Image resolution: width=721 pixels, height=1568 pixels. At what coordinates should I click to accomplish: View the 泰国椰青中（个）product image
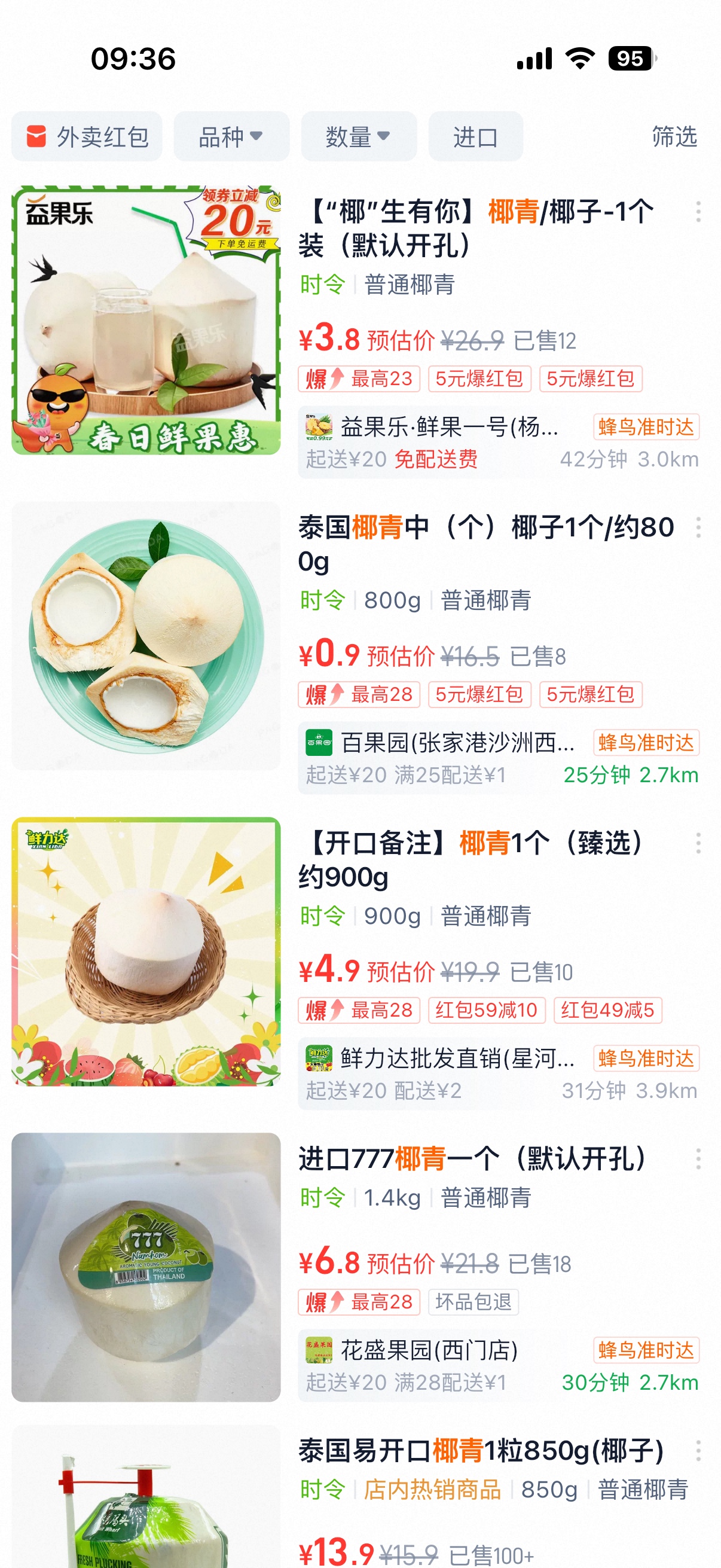146,636
